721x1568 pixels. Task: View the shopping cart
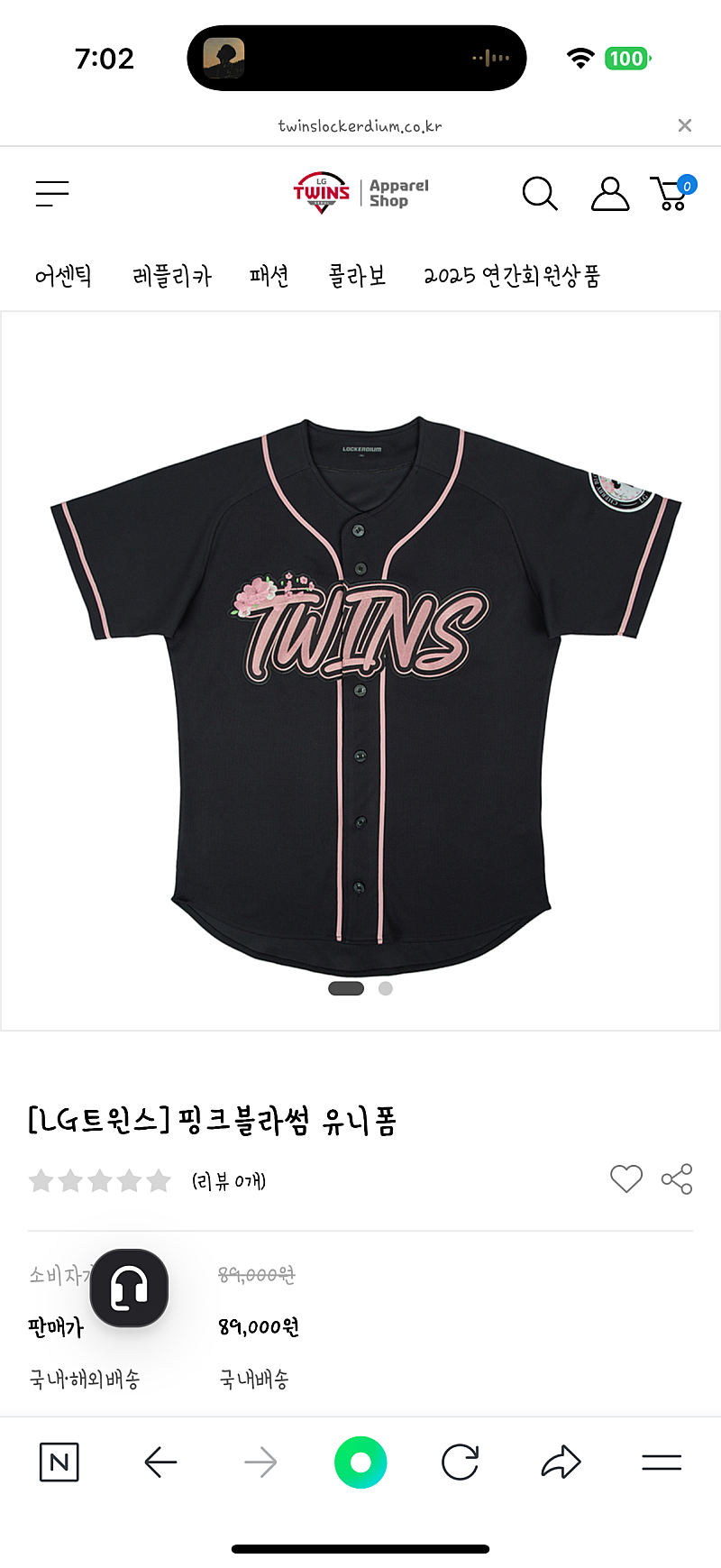(x=673, y=192)
